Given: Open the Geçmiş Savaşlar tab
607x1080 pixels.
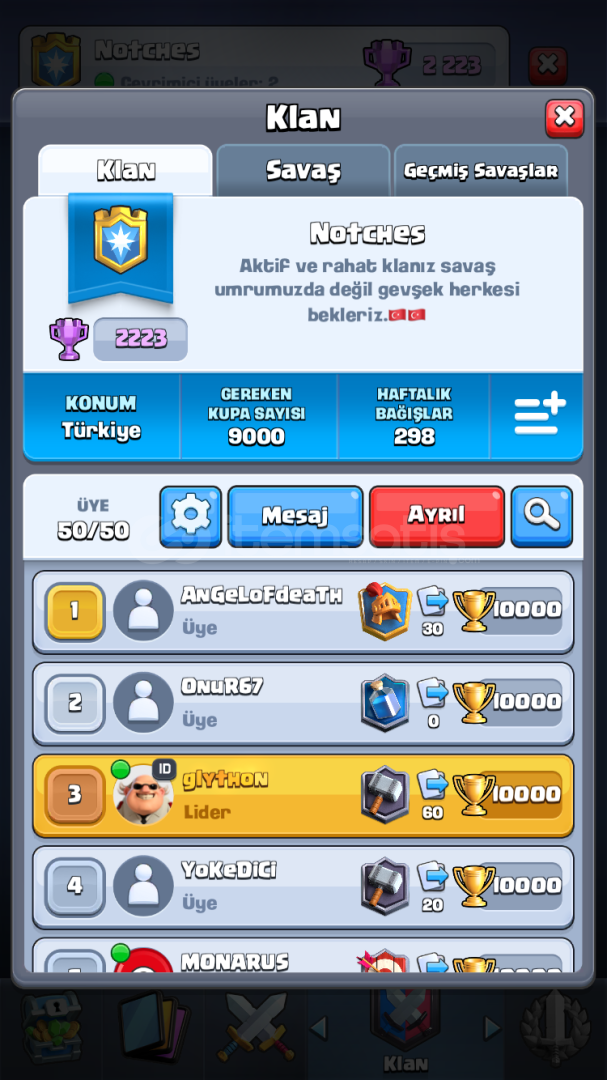Looking at the screenshot, I should tap(480, 171).
